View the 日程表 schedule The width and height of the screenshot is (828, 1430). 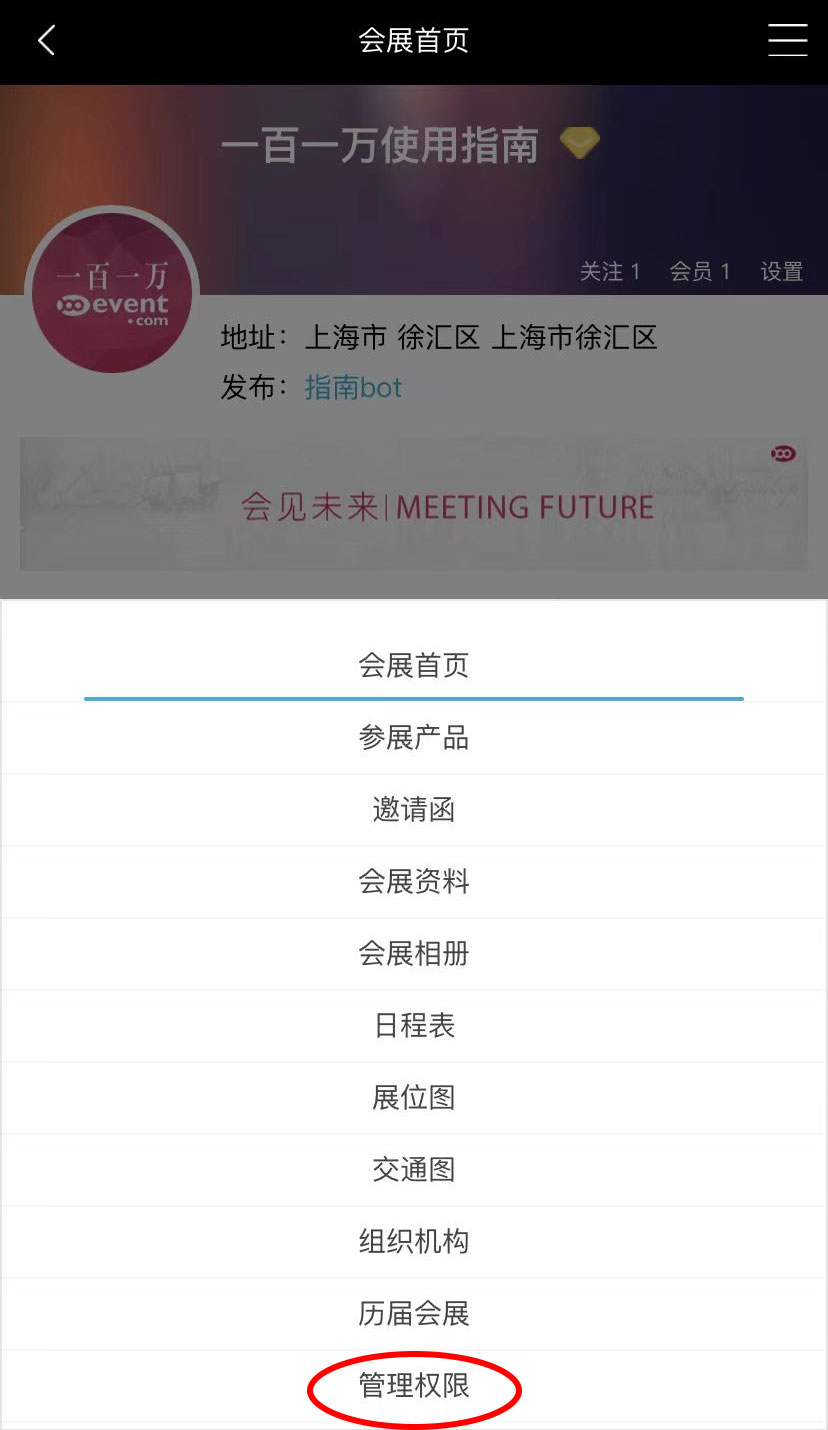(x=413, y=1026)
